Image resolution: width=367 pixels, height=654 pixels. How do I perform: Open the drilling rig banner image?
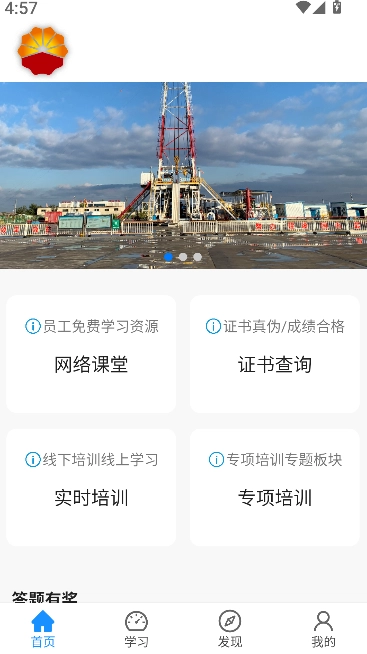coord(184,175)
